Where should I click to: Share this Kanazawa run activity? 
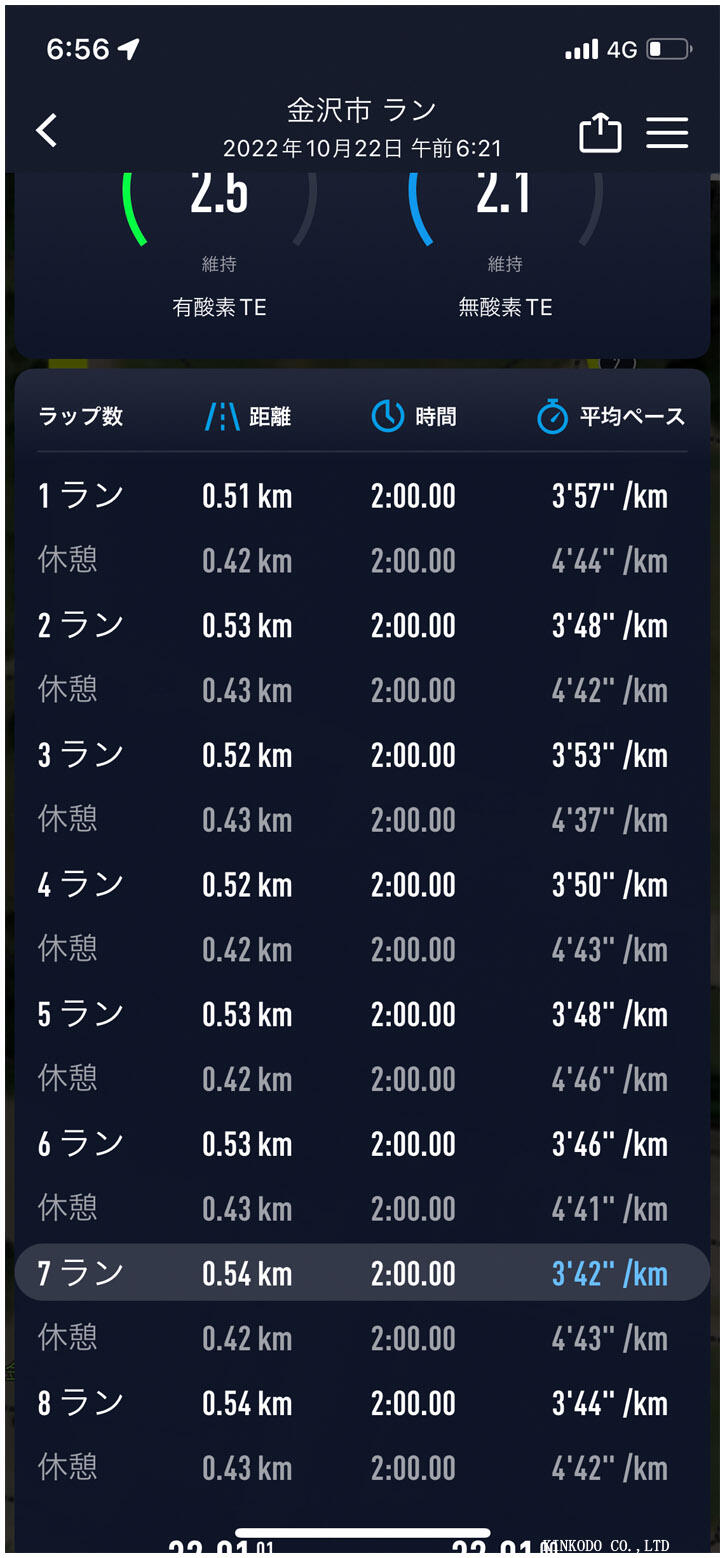click(600, 133)
